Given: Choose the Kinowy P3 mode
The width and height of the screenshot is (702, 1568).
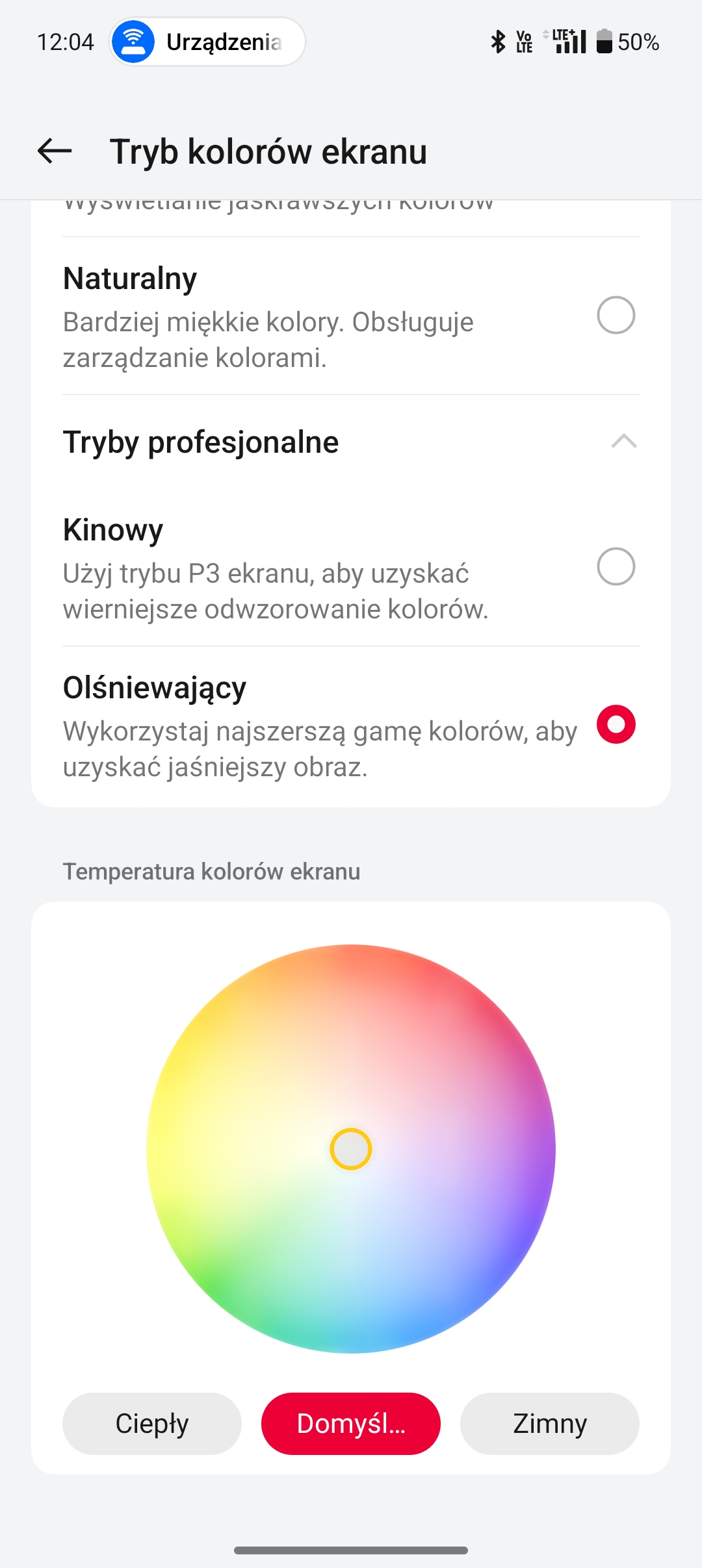Looking at the screenshot, I should 616,566.
